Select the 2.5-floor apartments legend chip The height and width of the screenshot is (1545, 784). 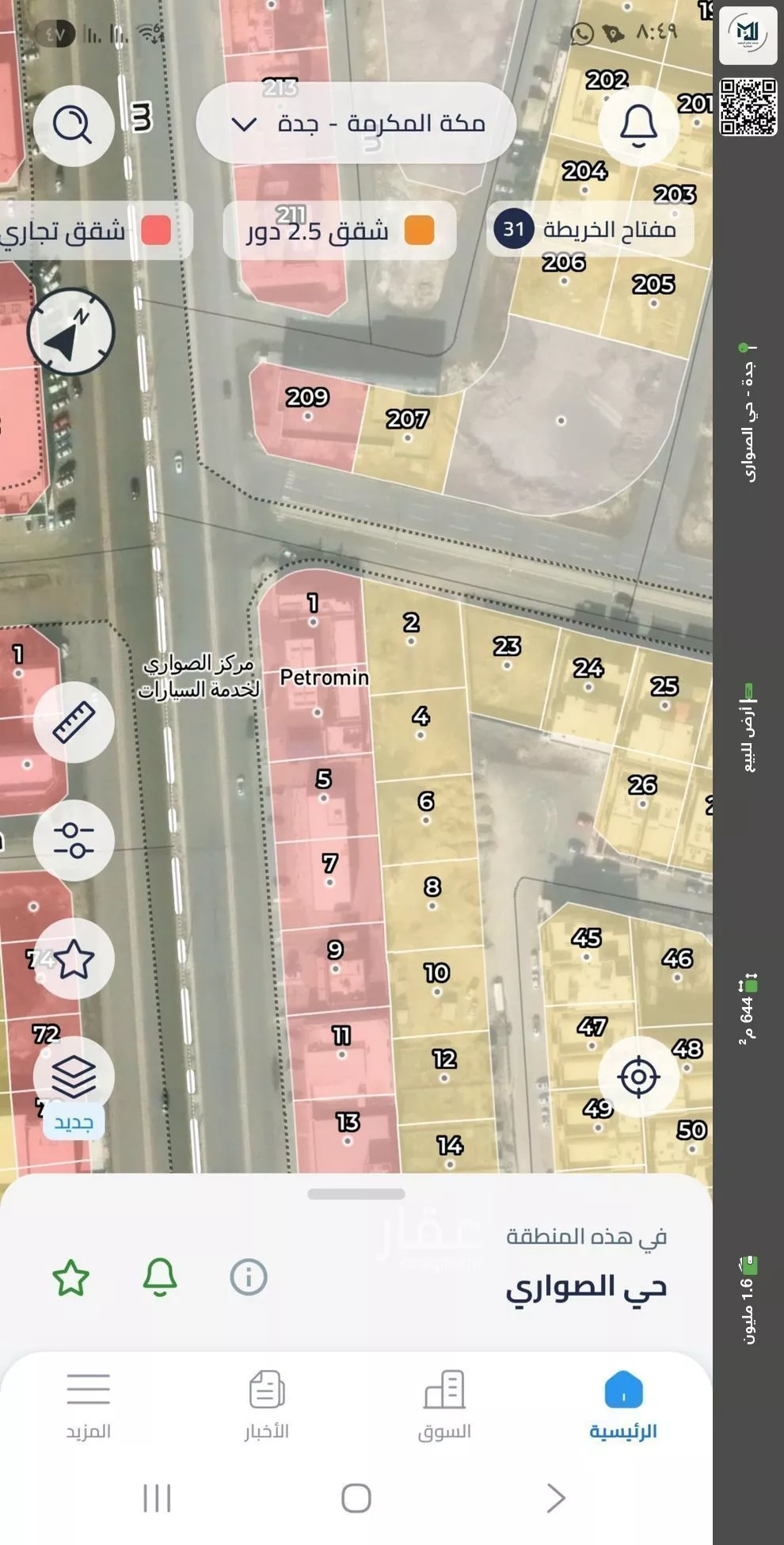click(x=341, y=231)
